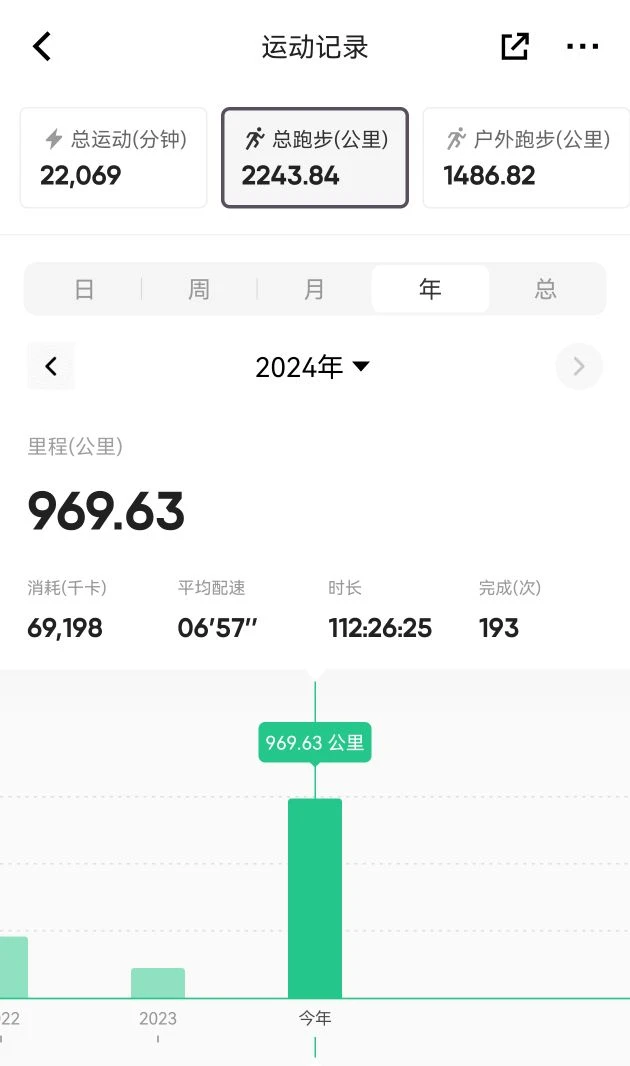Screen dimensions: 630x1066
Task: Switch to the 月 tab
Action: click(314, 289)
